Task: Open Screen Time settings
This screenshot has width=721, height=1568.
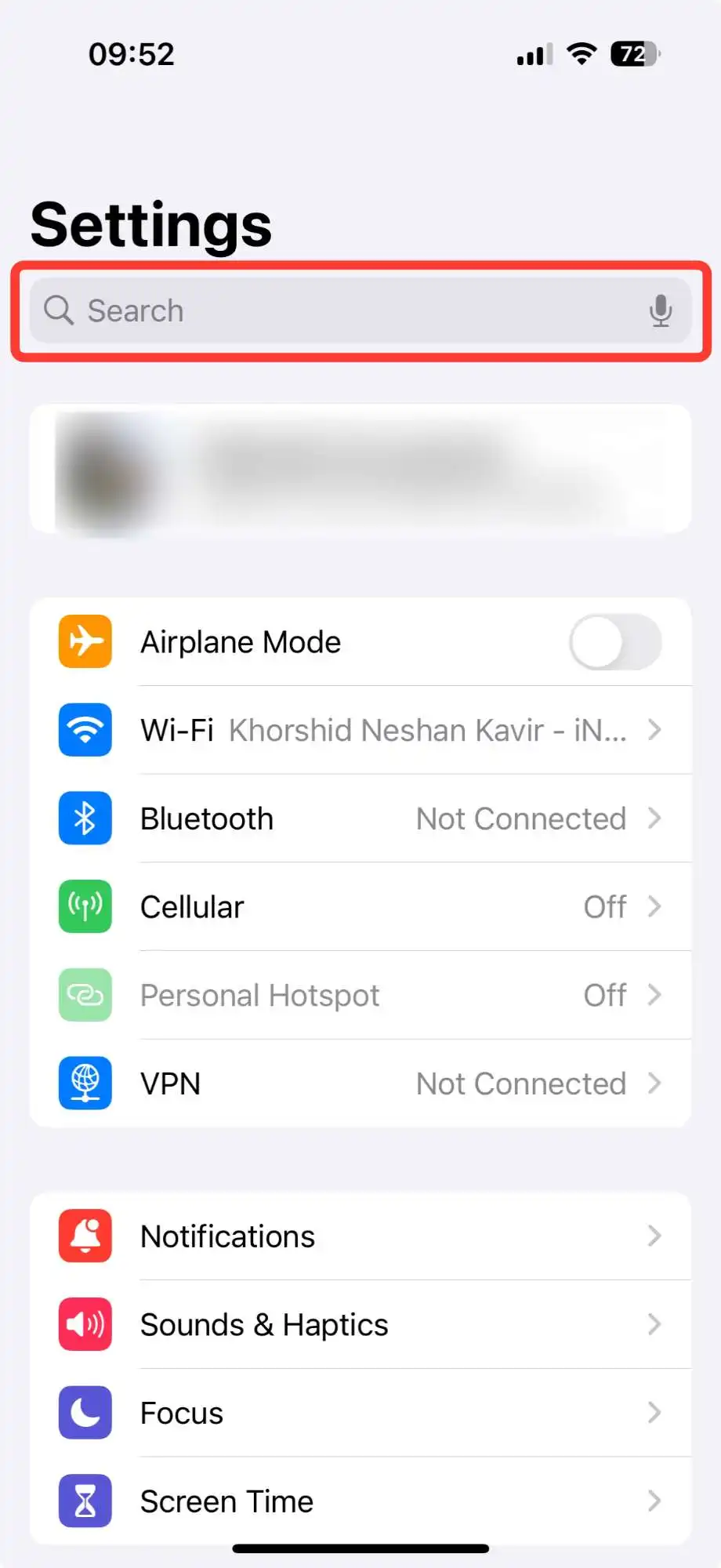Action: coord(360,1501)
